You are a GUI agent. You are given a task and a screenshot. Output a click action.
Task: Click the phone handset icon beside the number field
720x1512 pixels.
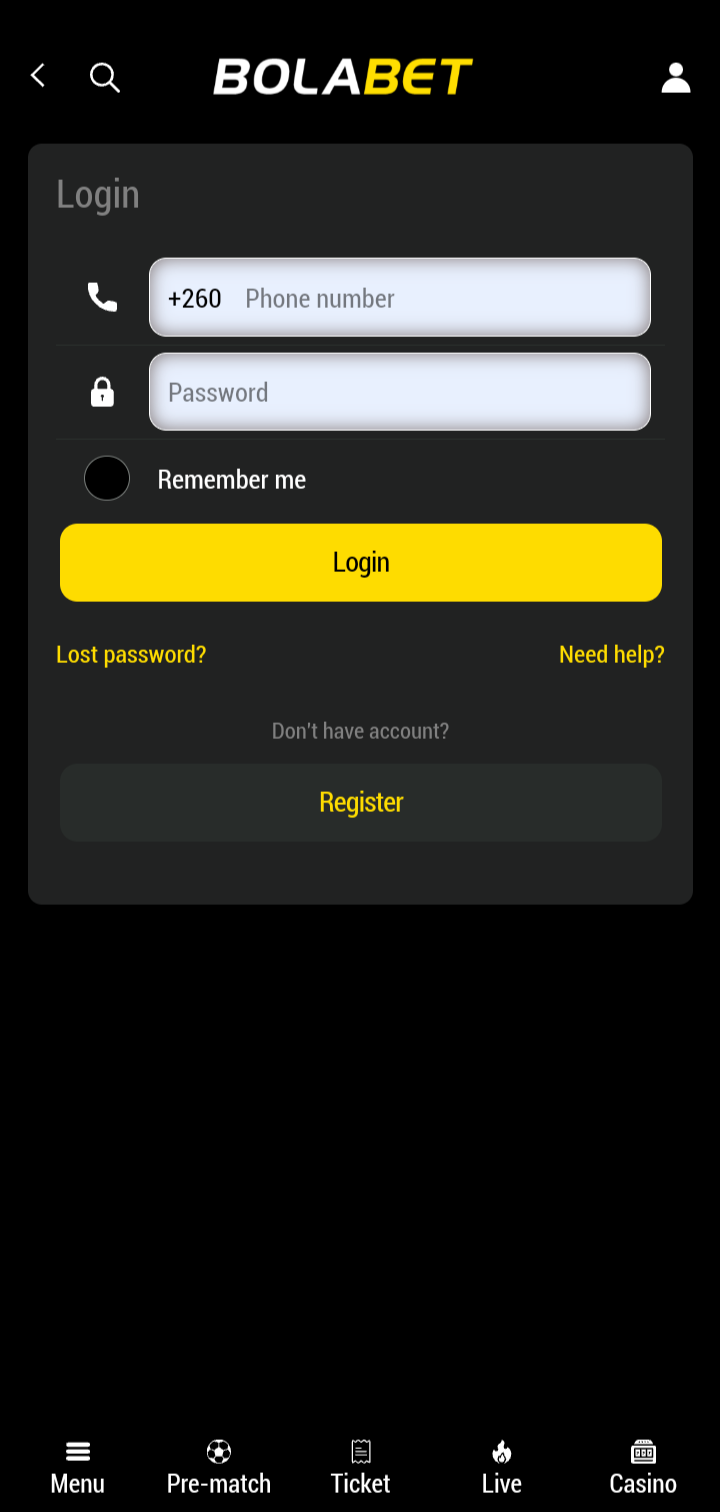[100, 296]
